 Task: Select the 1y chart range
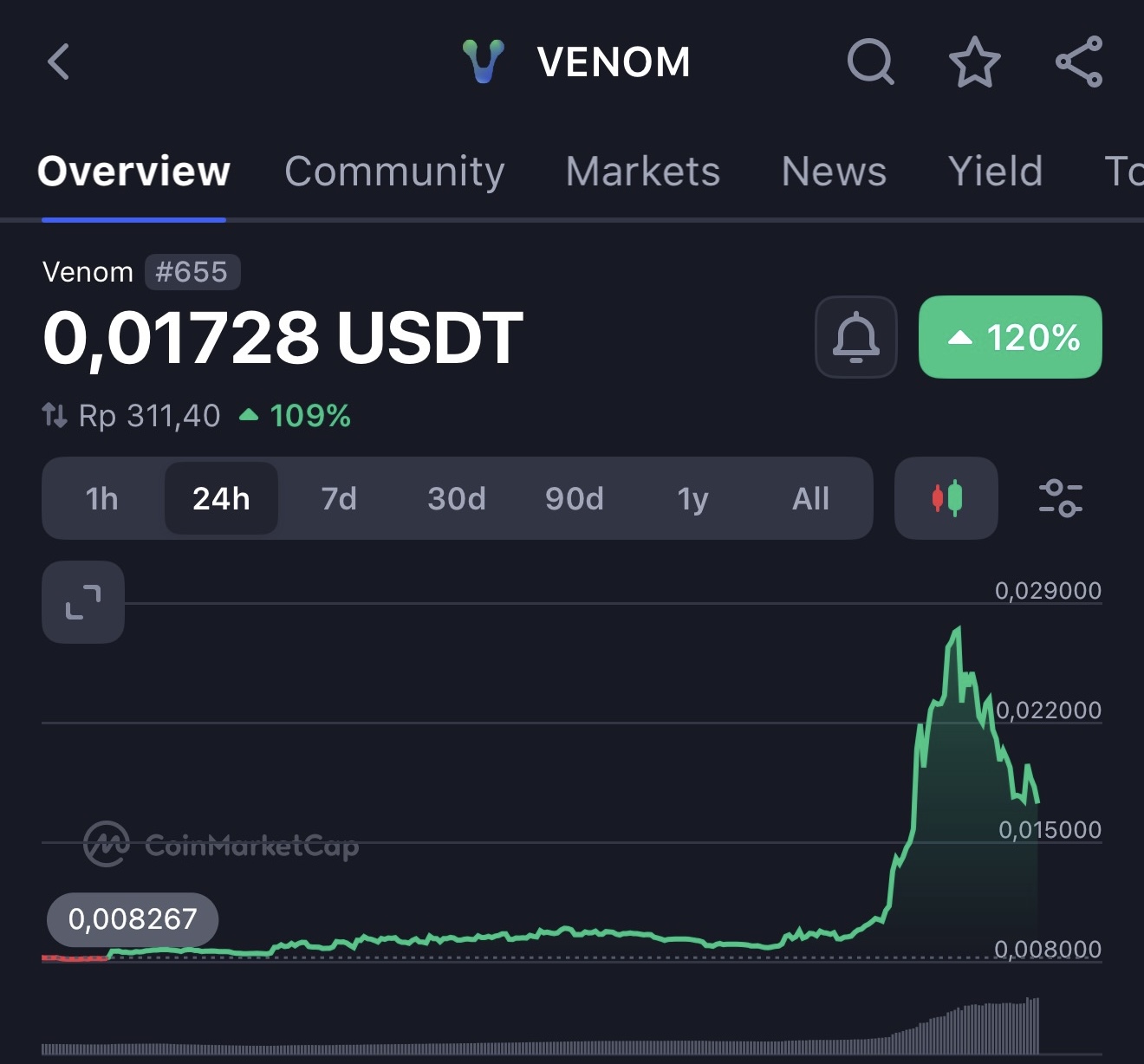(692, 498)
